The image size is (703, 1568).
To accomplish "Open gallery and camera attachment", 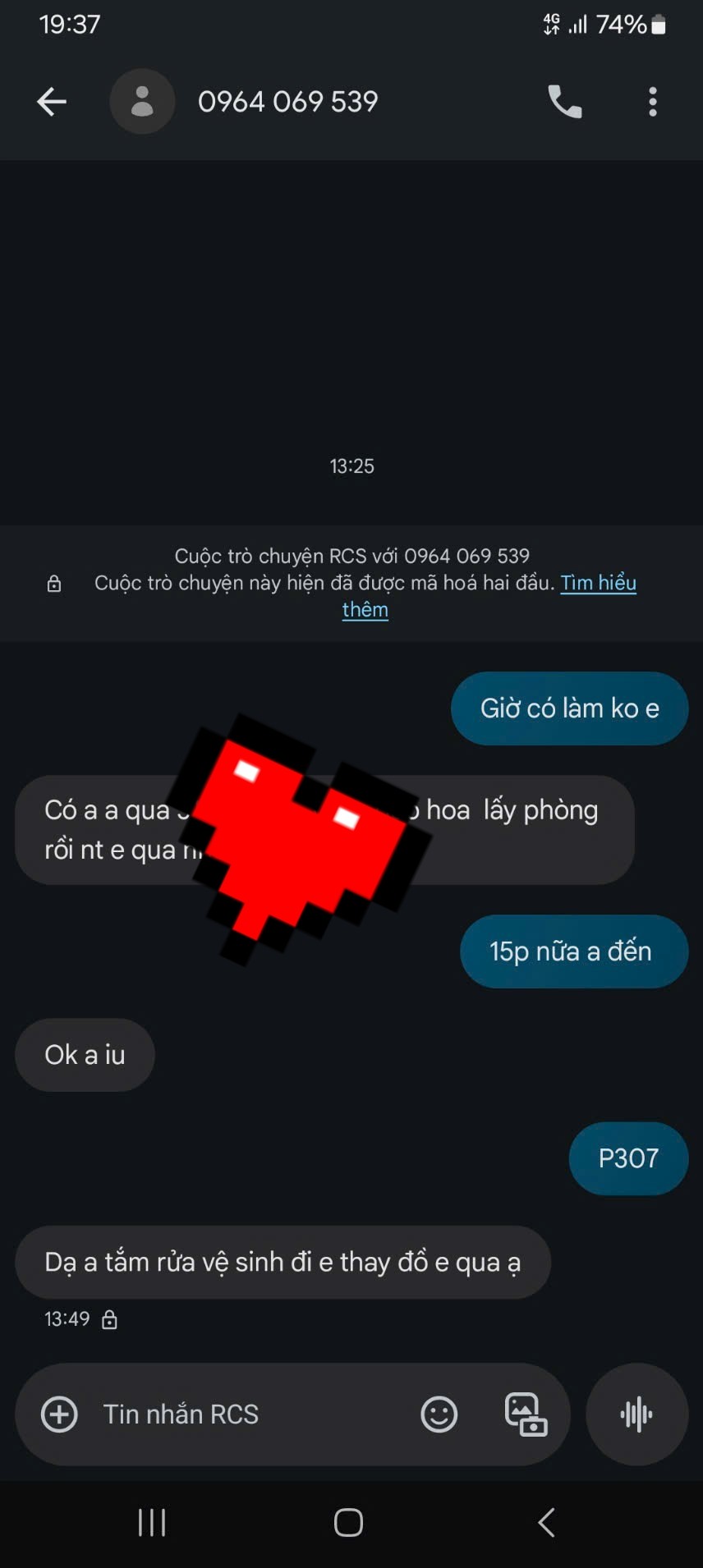I will (526, 1414).
